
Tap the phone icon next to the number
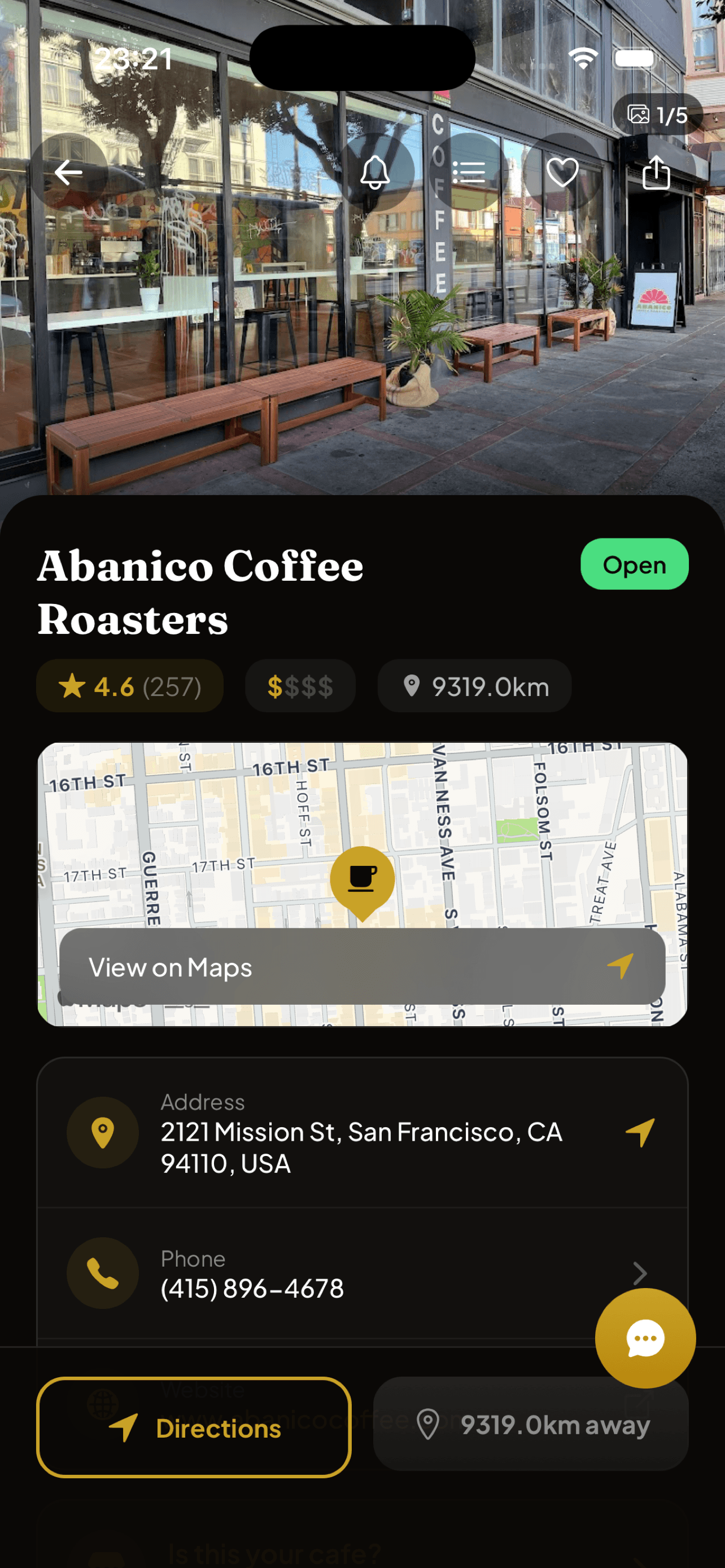103,1272
